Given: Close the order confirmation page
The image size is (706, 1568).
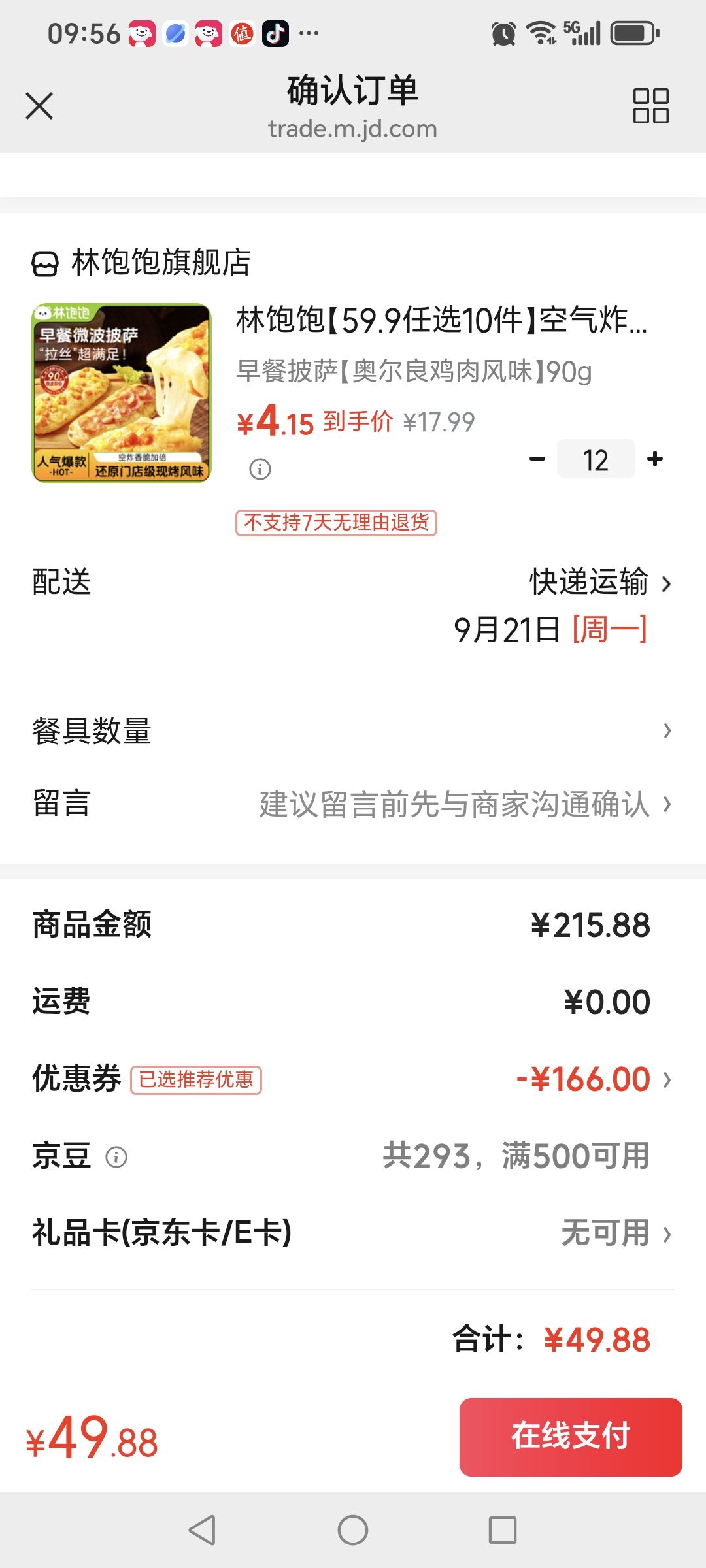Looking at the screenshot, I should [x=39, y=106].
